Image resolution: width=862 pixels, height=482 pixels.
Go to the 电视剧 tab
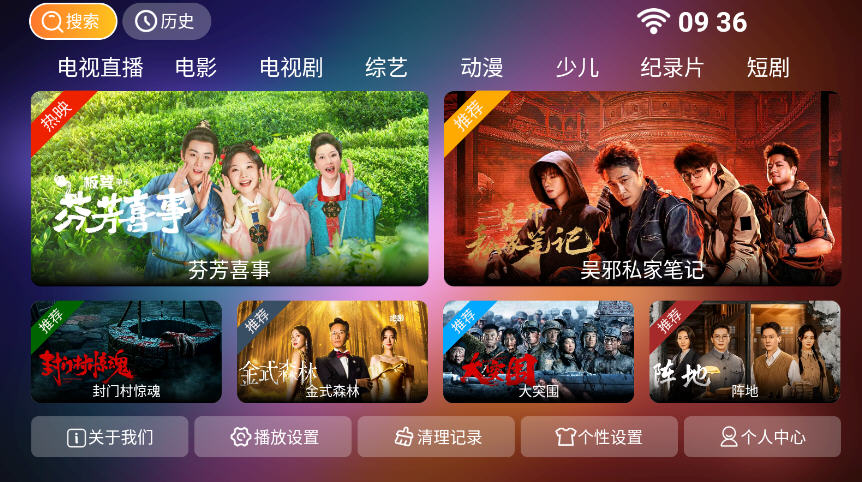[x=291, y=68]
